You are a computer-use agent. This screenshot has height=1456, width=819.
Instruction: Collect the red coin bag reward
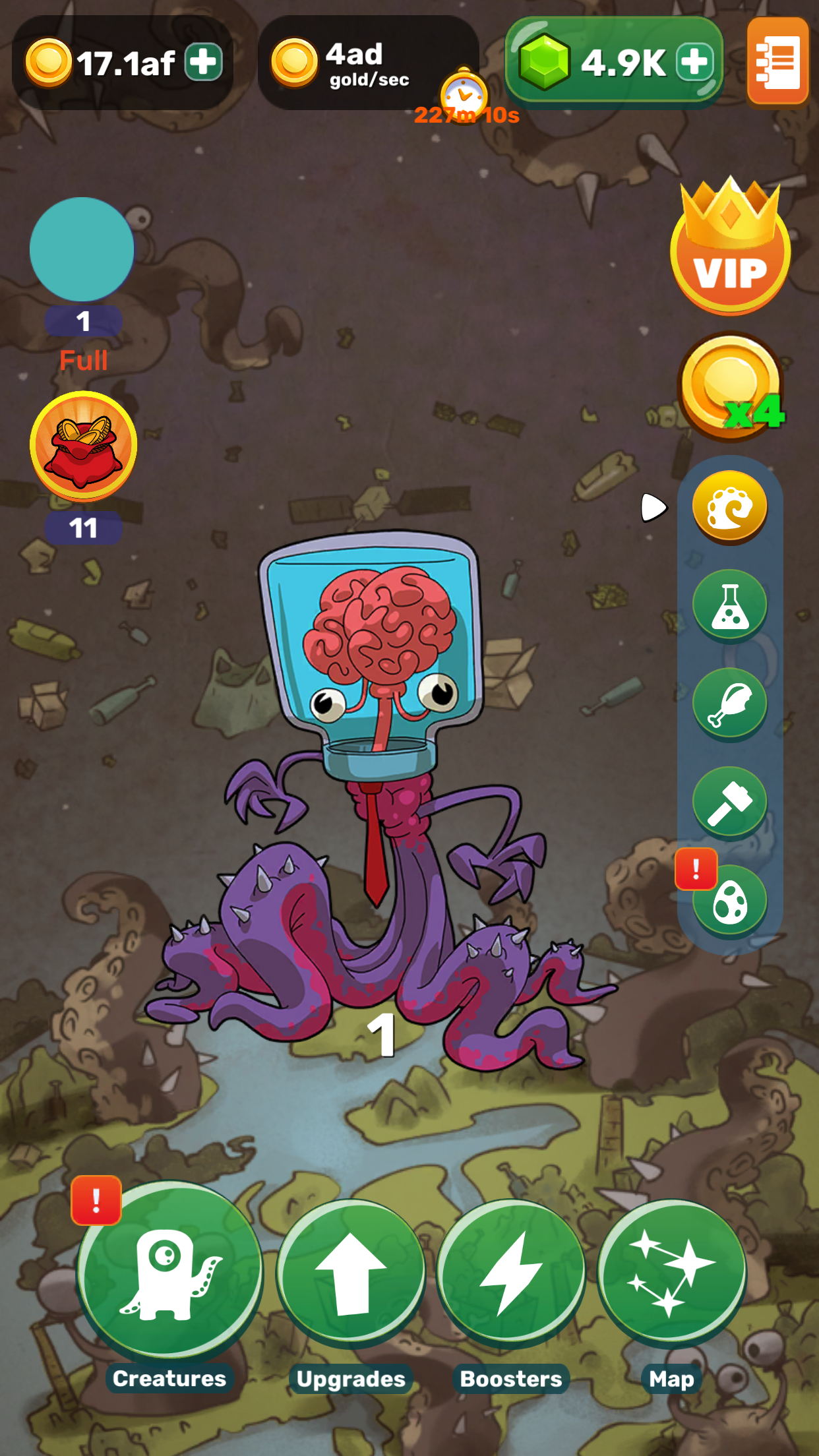(83, 446)
